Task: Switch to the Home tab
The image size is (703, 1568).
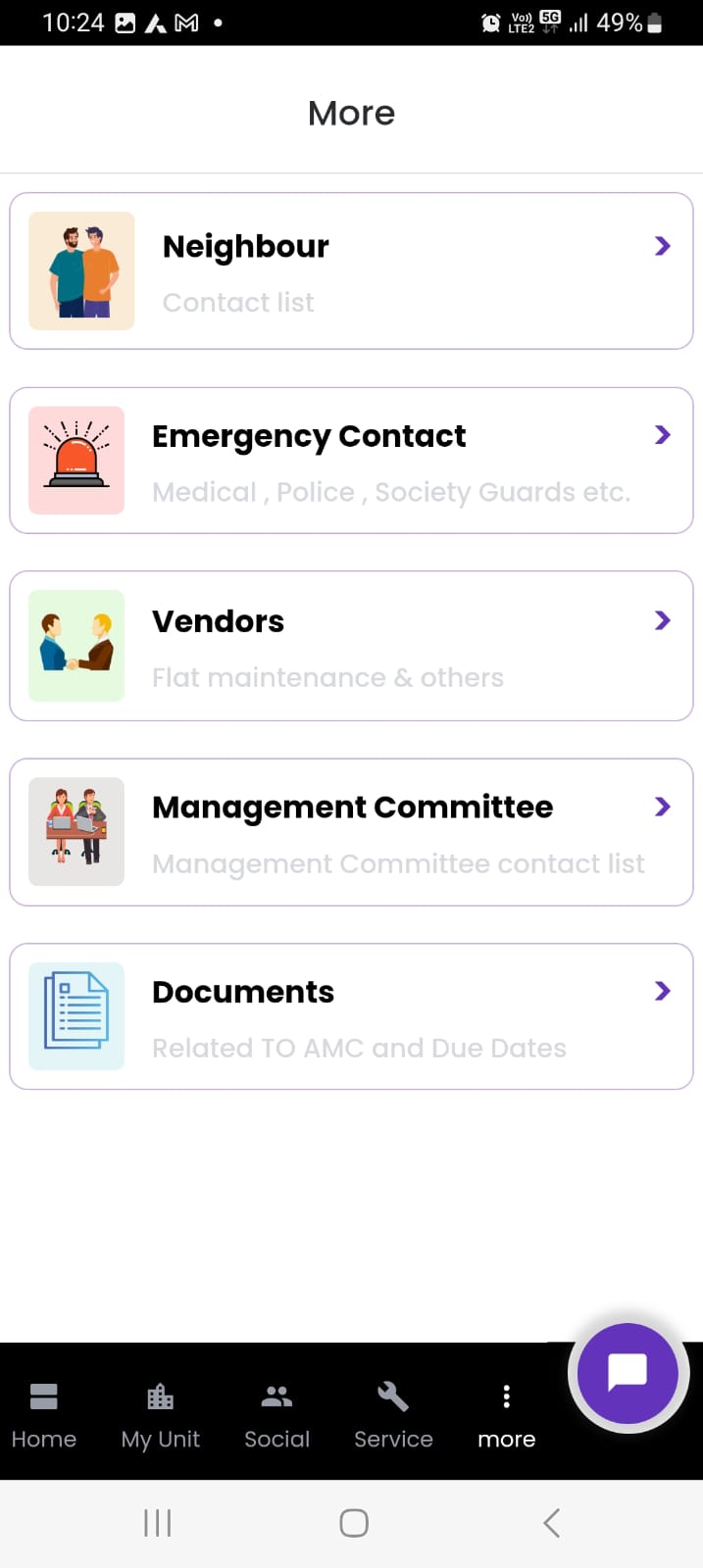Action: pyautogui.click(x=44, y=1415)
